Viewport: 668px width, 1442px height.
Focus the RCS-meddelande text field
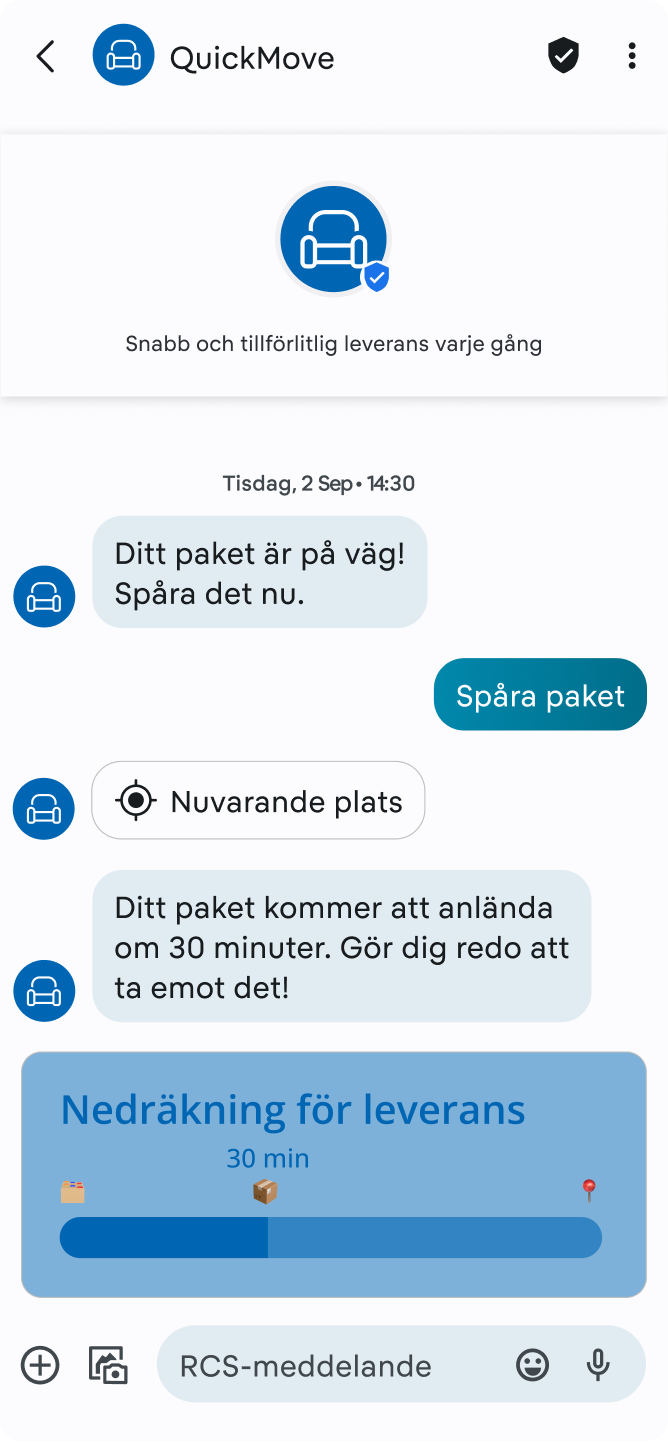(x=330, y=1366)
